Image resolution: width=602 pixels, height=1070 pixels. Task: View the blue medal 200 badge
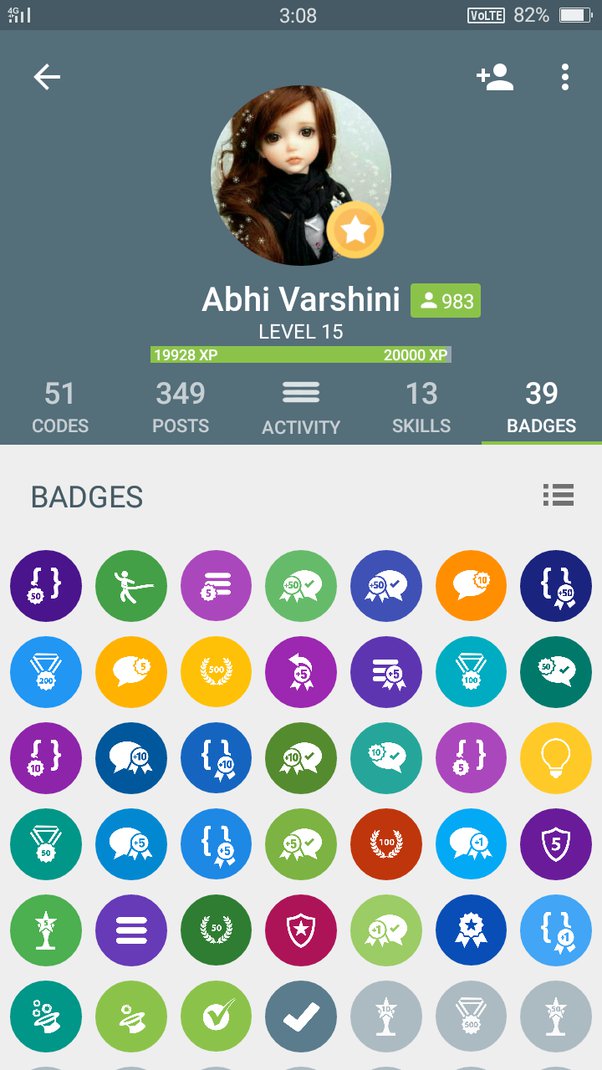point(46,672)
